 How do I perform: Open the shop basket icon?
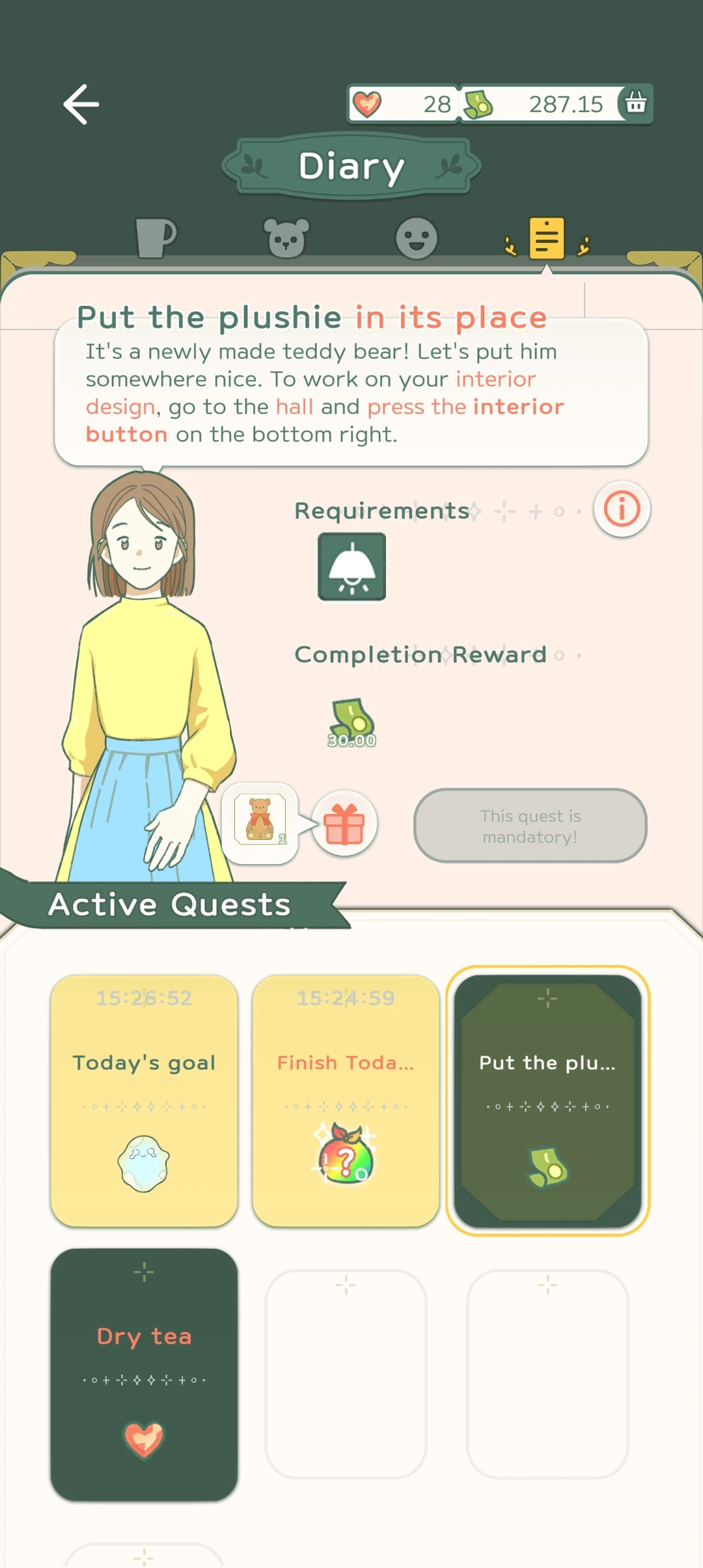(635, 103)
